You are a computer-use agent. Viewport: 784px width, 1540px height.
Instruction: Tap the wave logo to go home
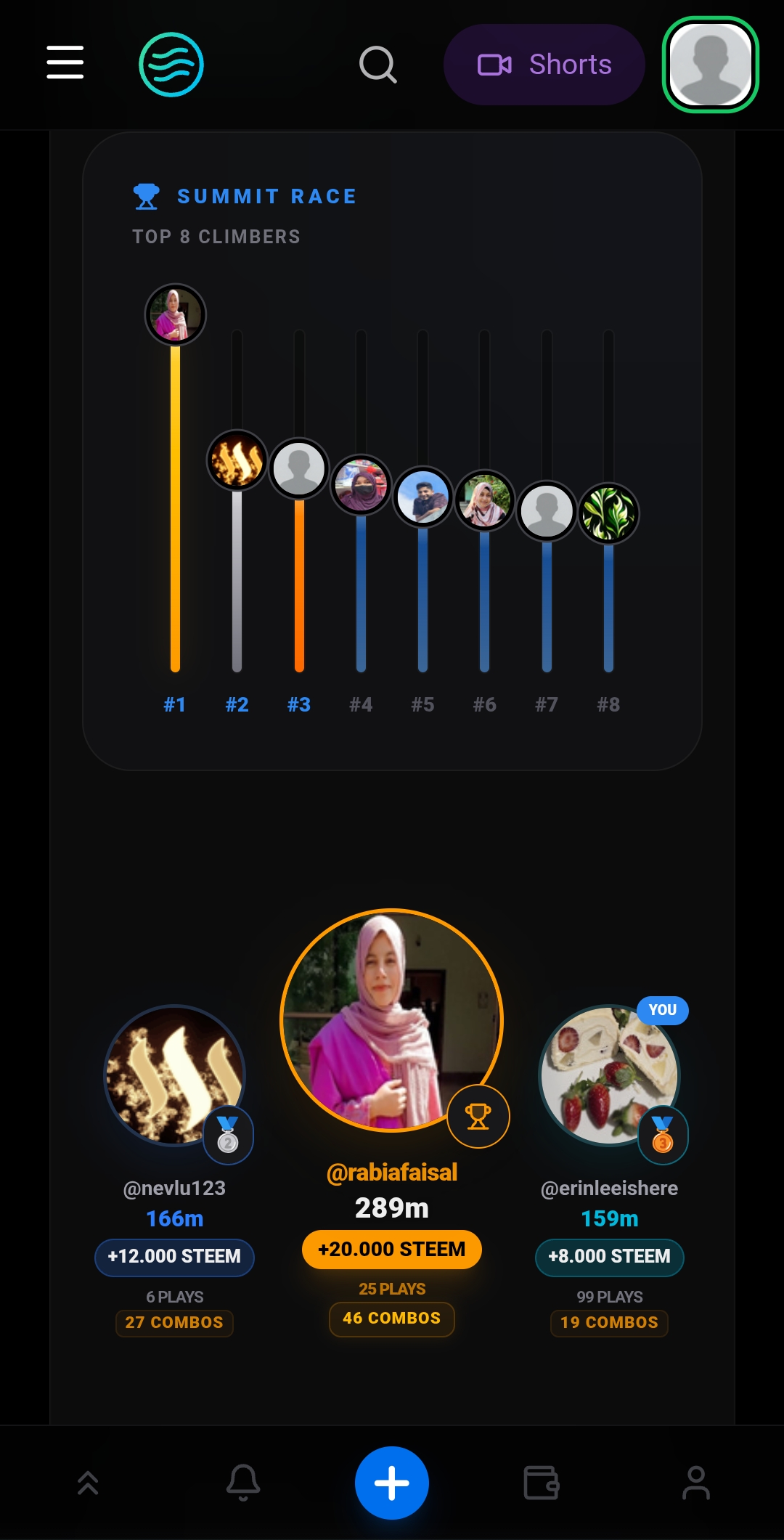(x=171, y=65)
